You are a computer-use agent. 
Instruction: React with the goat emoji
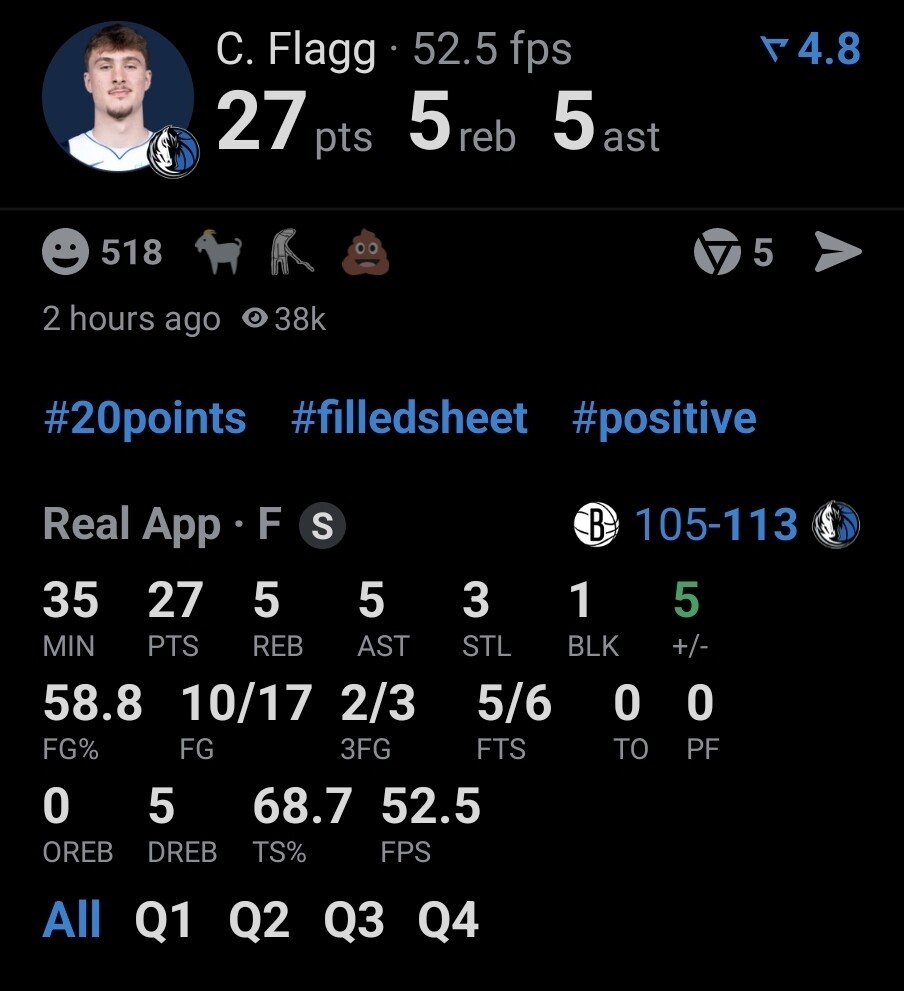coord(219,253)
